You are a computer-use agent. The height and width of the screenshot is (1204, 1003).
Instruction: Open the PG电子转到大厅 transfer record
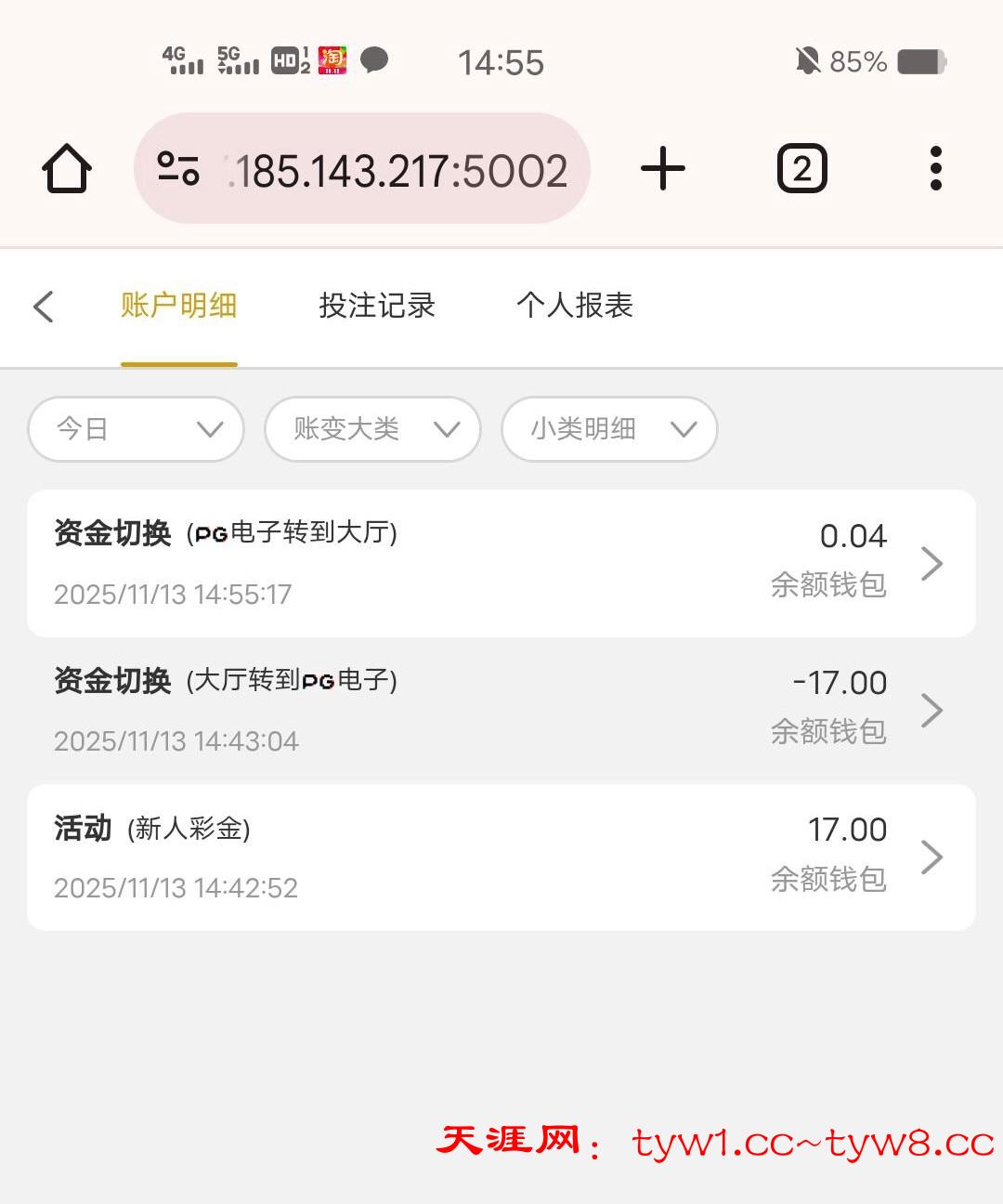click(x=501, y=563)
